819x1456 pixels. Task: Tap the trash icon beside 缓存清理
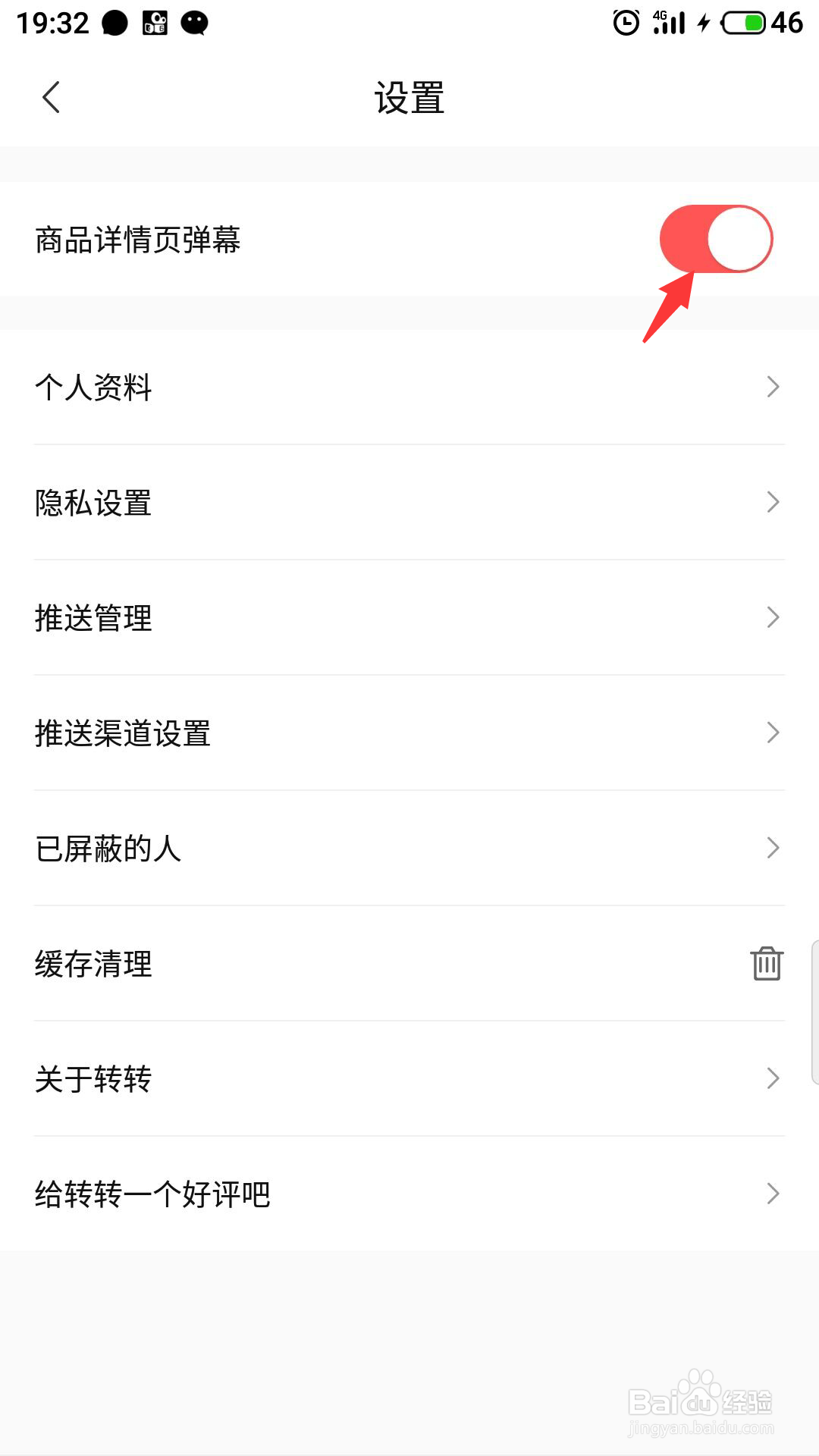(766, 965)
